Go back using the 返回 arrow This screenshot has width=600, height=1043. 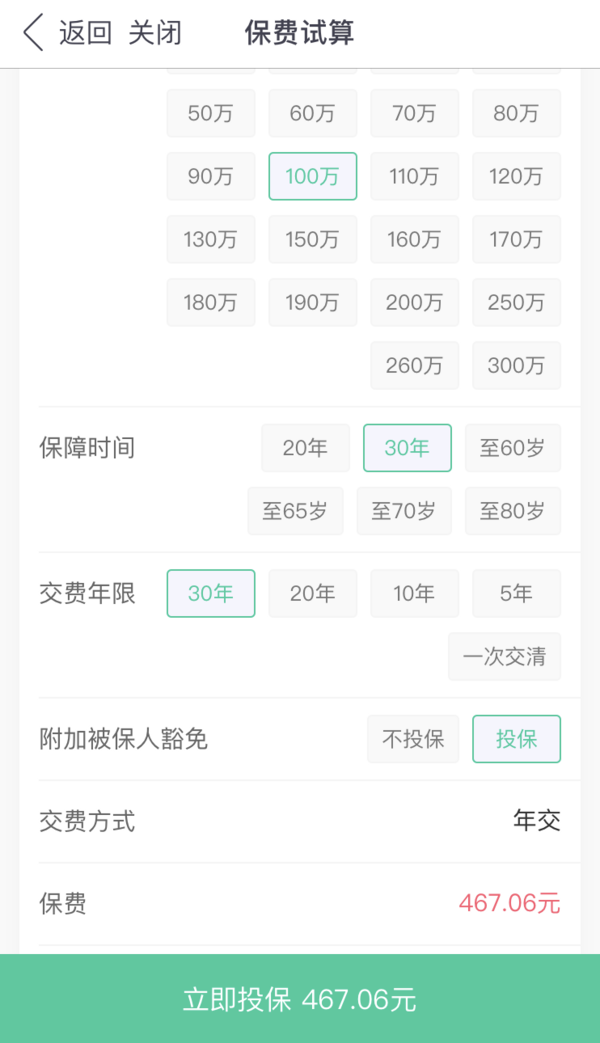[x=65, y=33]
